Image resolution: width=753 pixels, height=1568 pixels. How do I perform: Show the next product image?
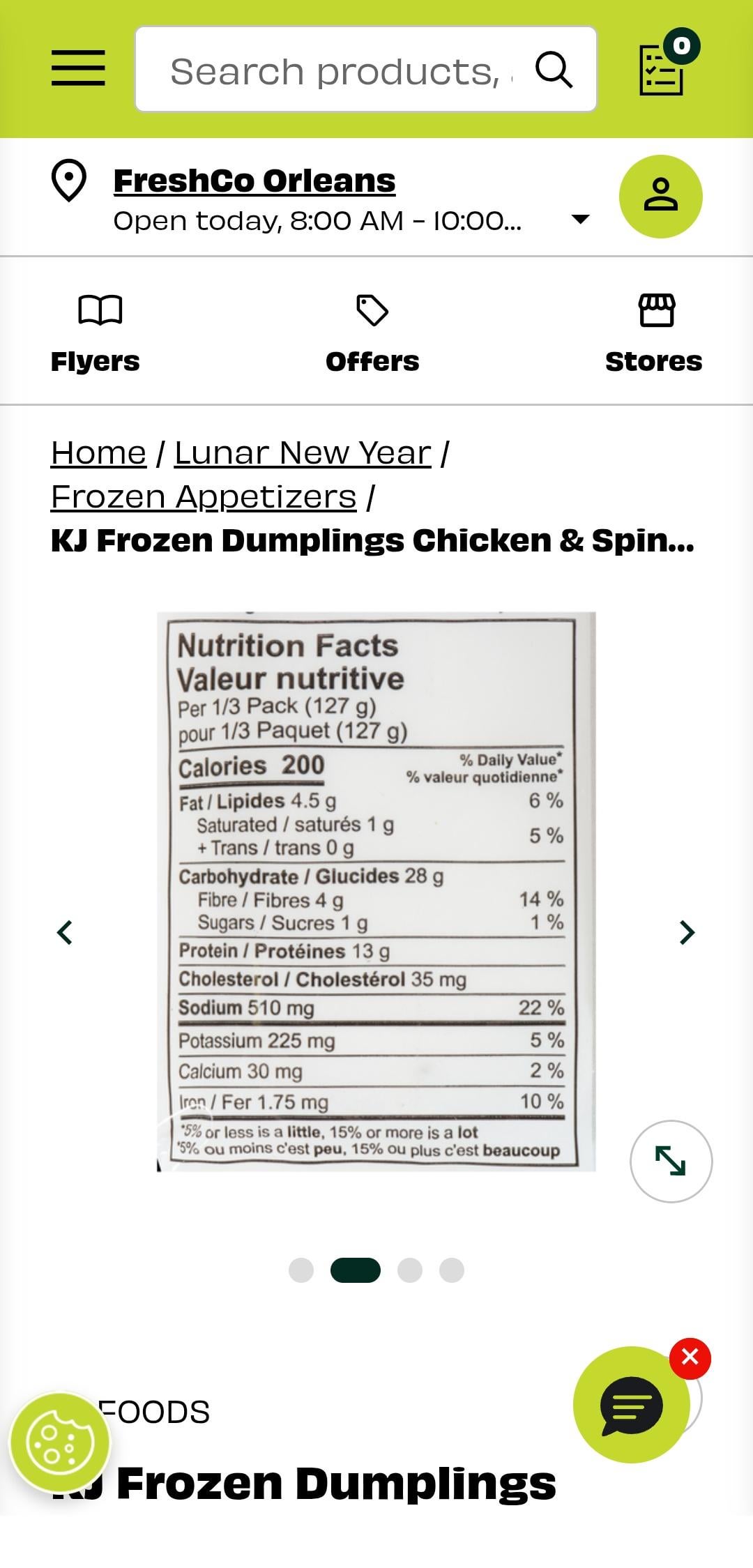tap(687, 932)
